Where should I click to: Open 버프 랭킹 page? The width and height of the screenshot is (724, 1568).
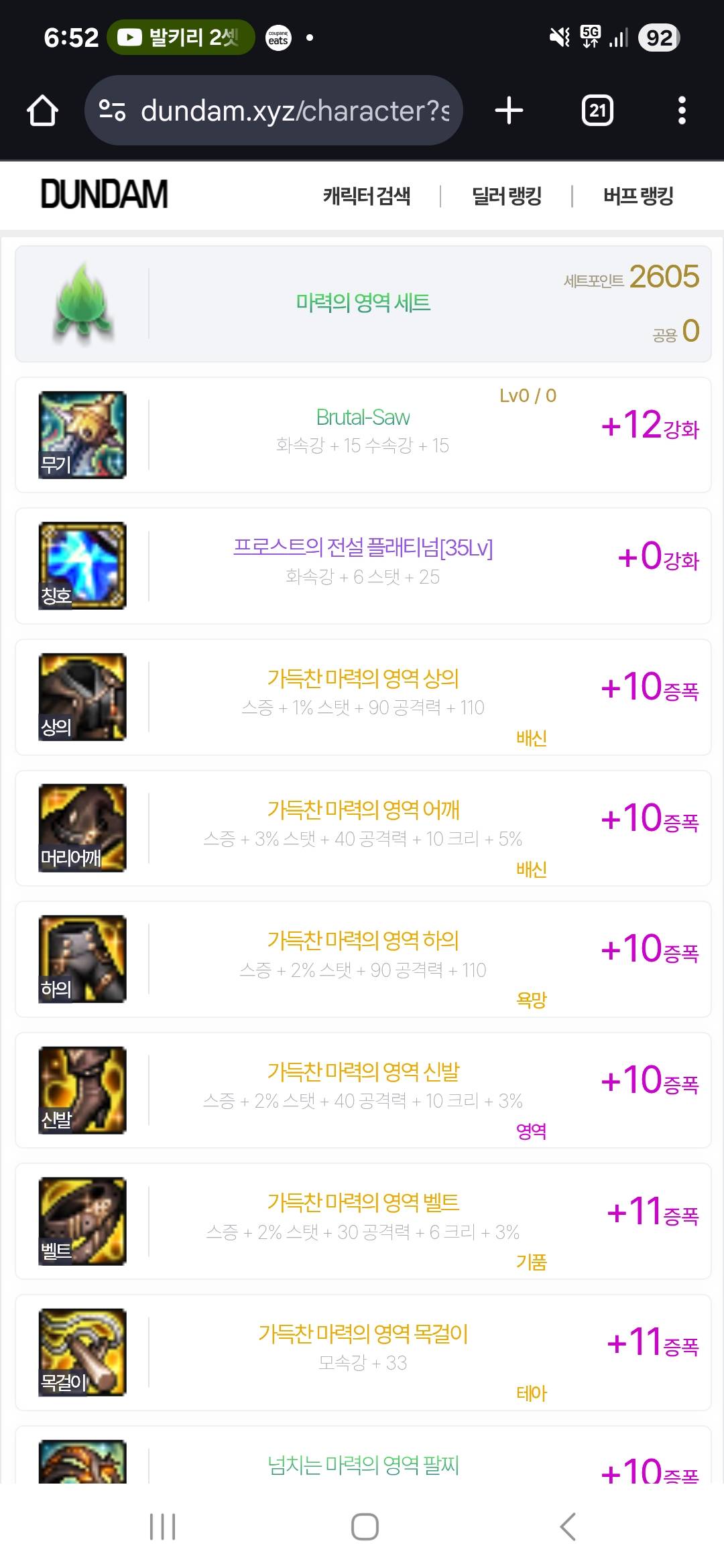[x=638, y=196]
